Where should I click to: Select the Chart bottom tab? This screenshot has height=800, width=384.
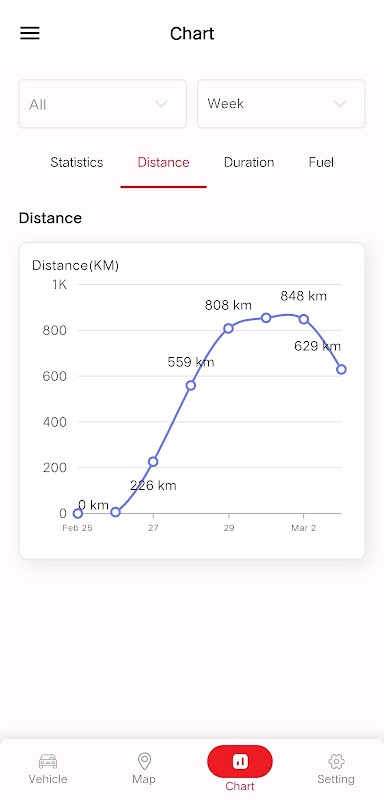point(240,768)
